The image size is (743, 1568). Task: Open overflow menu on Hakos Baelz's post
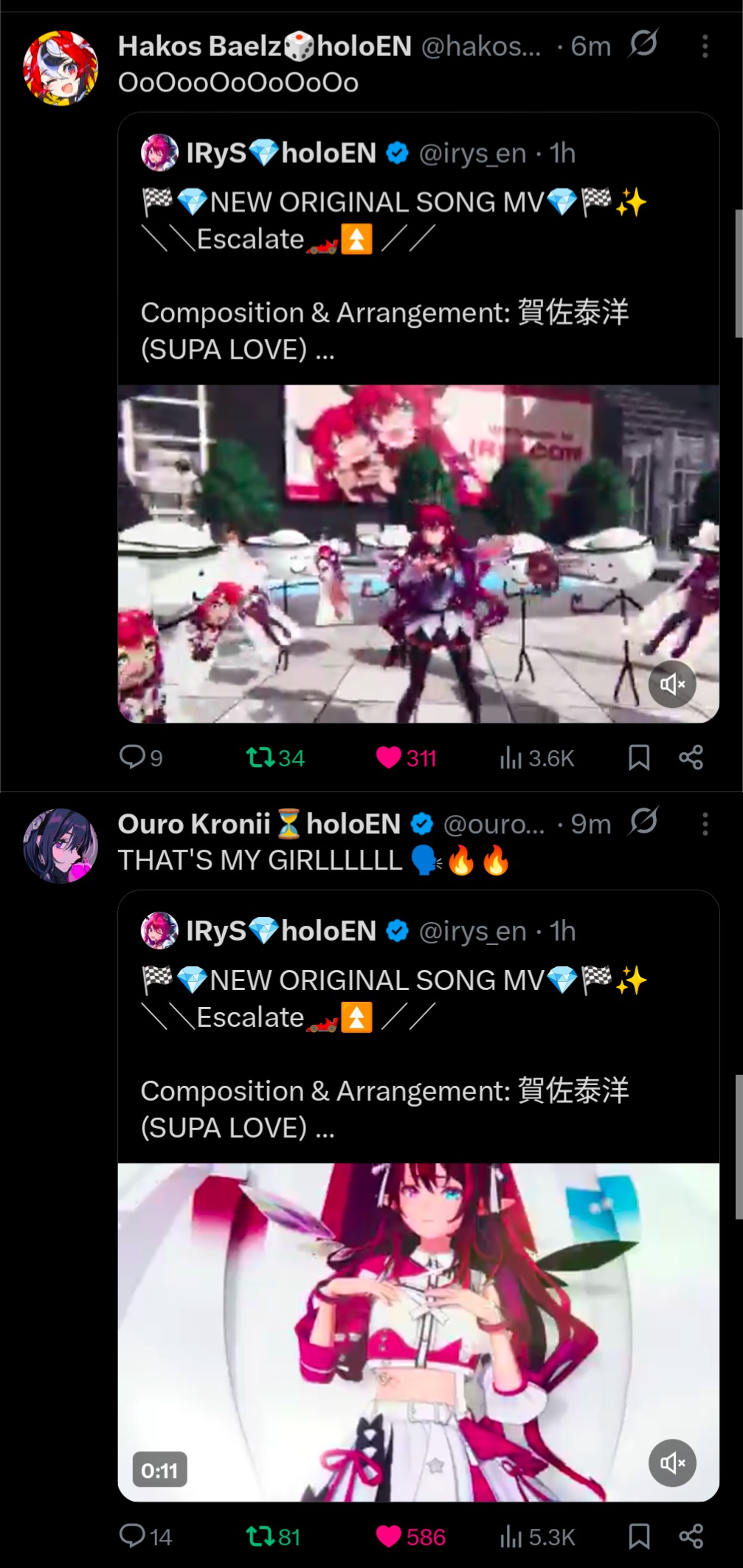pos(705,47)
